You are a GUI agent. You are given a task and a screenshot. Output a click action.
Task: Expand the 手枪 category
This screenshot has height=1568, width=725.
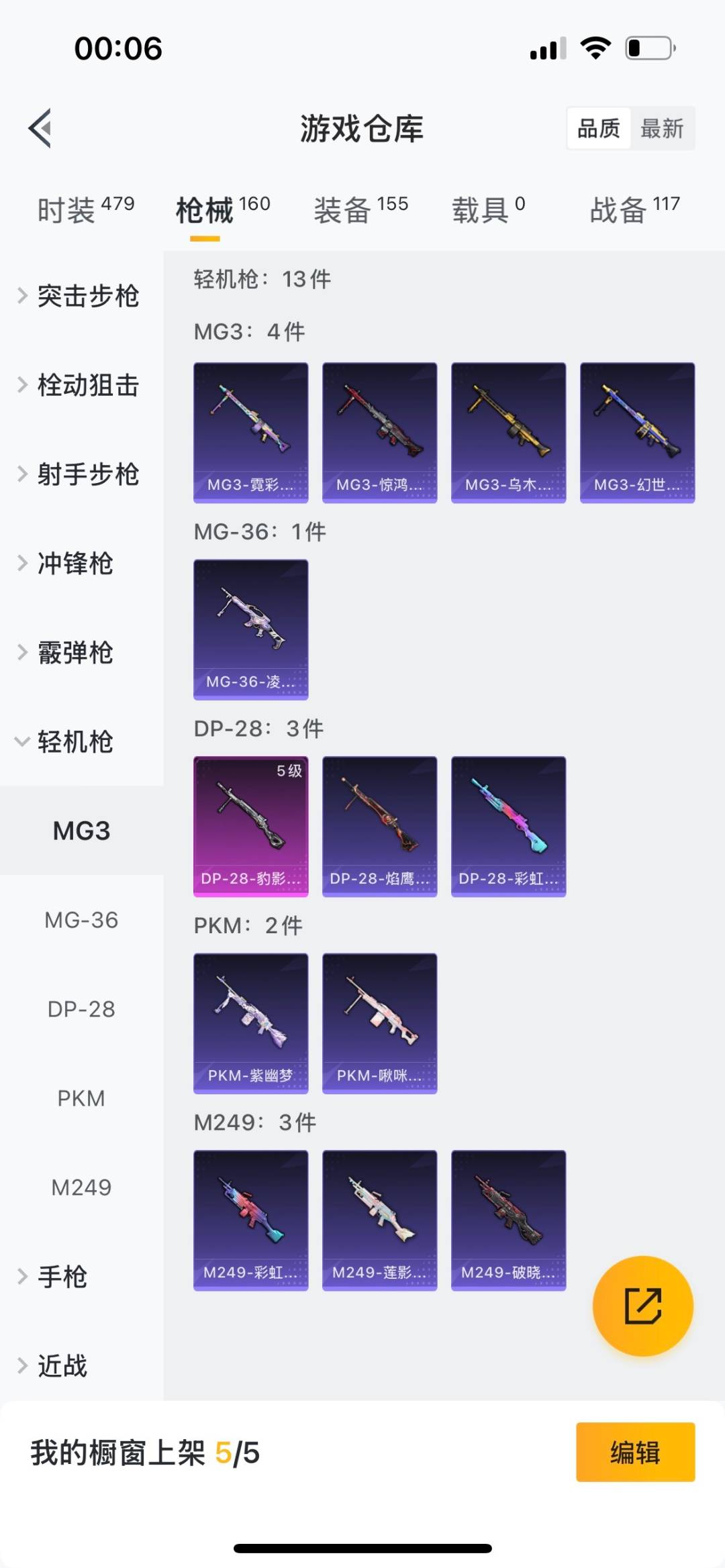[62, 1277]
